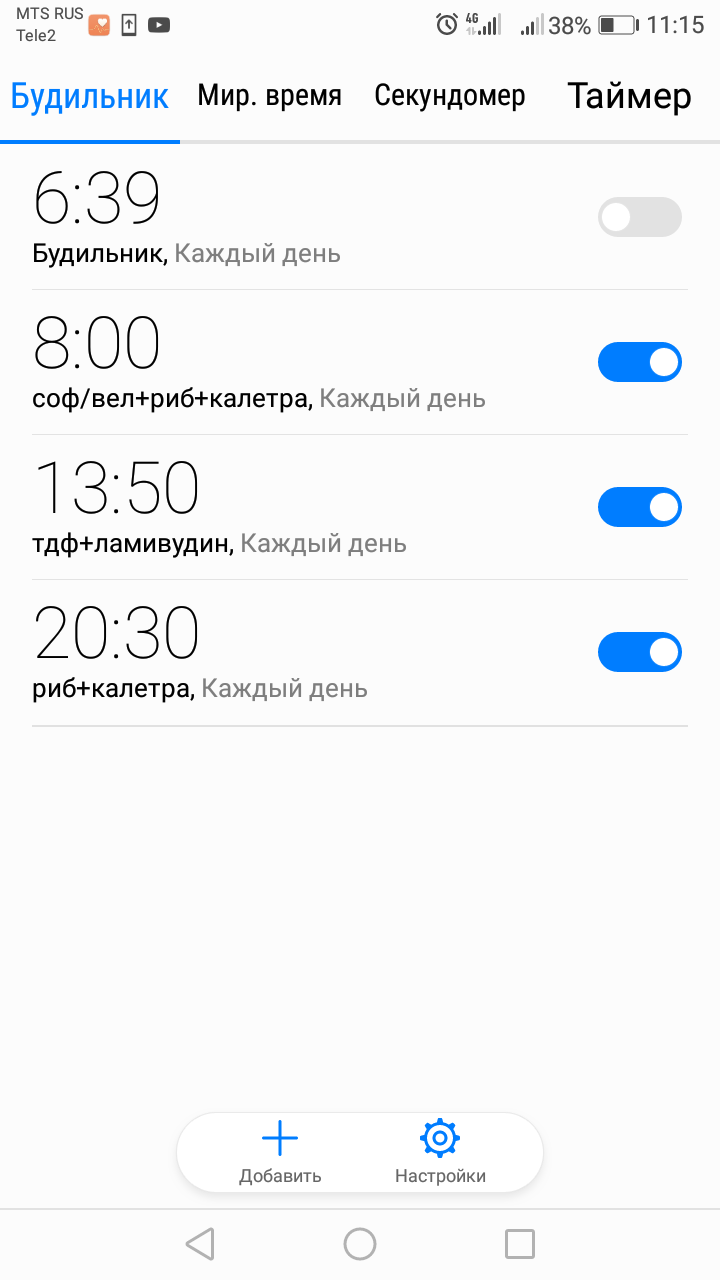Open the recent apps overview

pyautogui.click(x=520, y=1244)
